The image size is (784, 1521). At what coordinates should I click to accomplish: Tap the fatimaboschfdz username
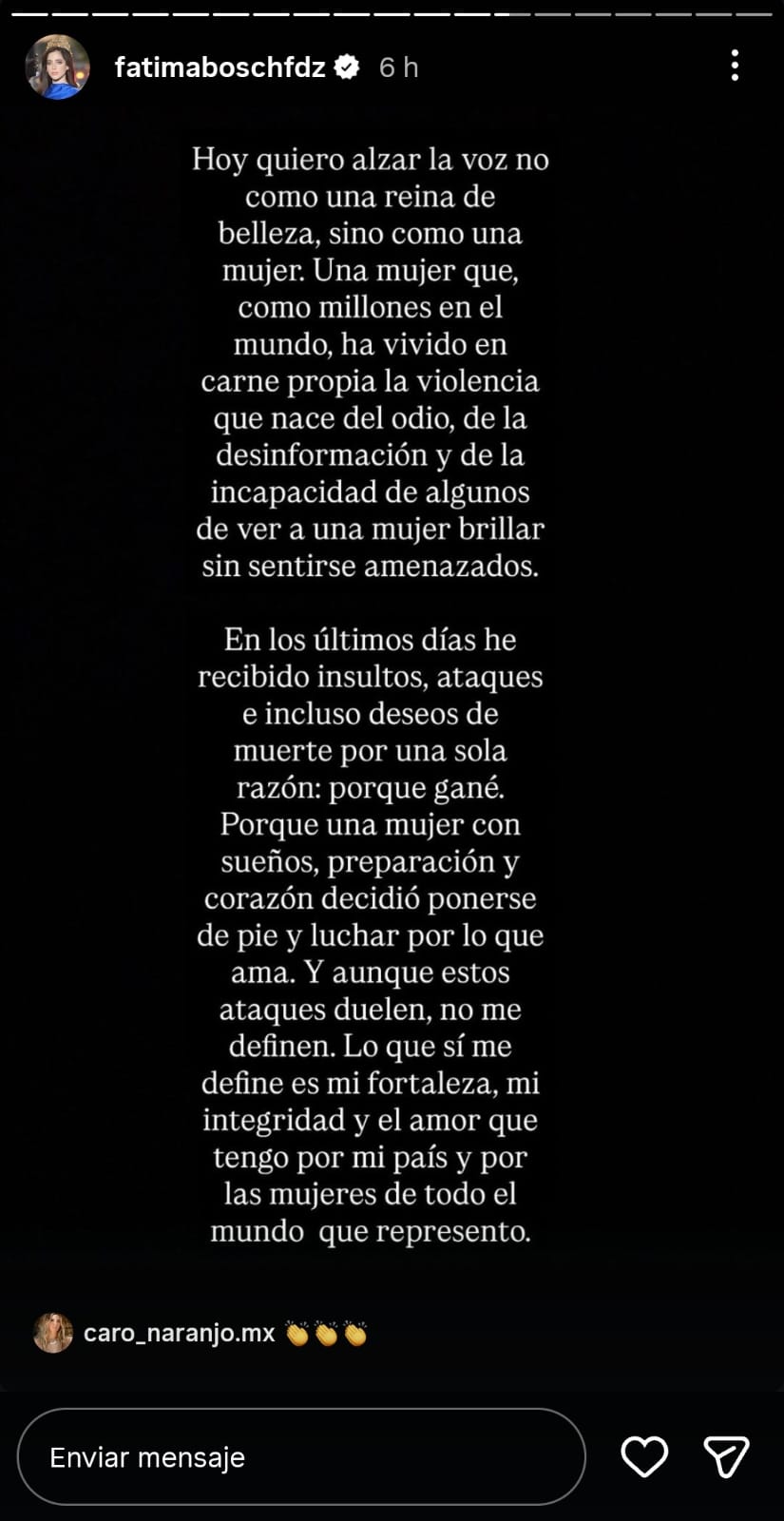tap(220, 67)
